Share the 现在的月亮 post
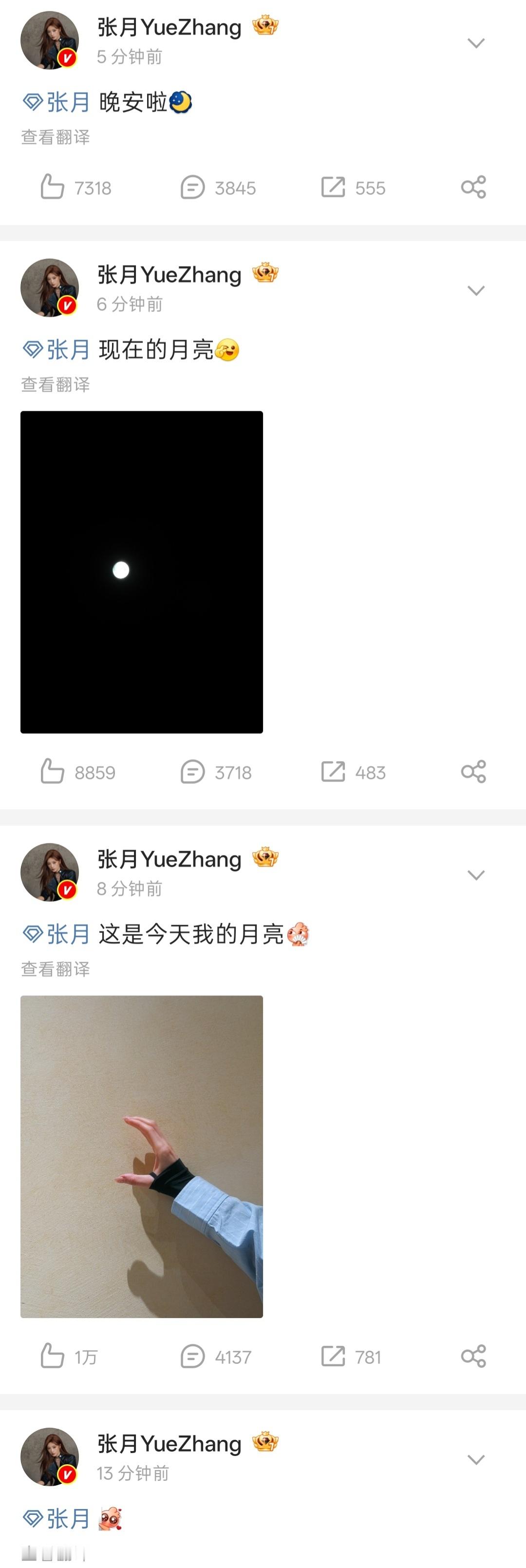 tap(474, 771)
